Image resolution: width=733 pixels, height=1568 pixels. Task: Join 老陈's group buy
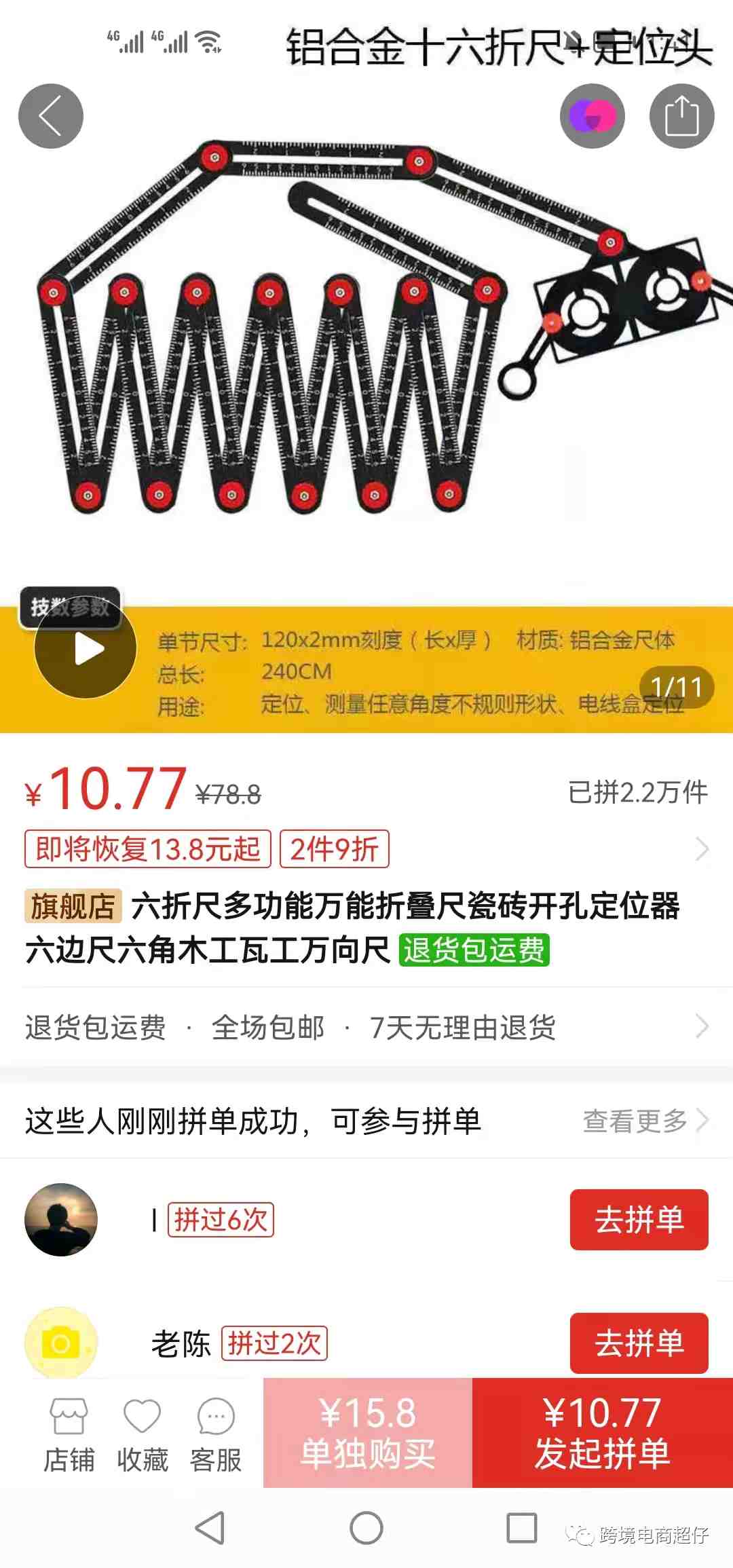click(x=639, y=1343)
